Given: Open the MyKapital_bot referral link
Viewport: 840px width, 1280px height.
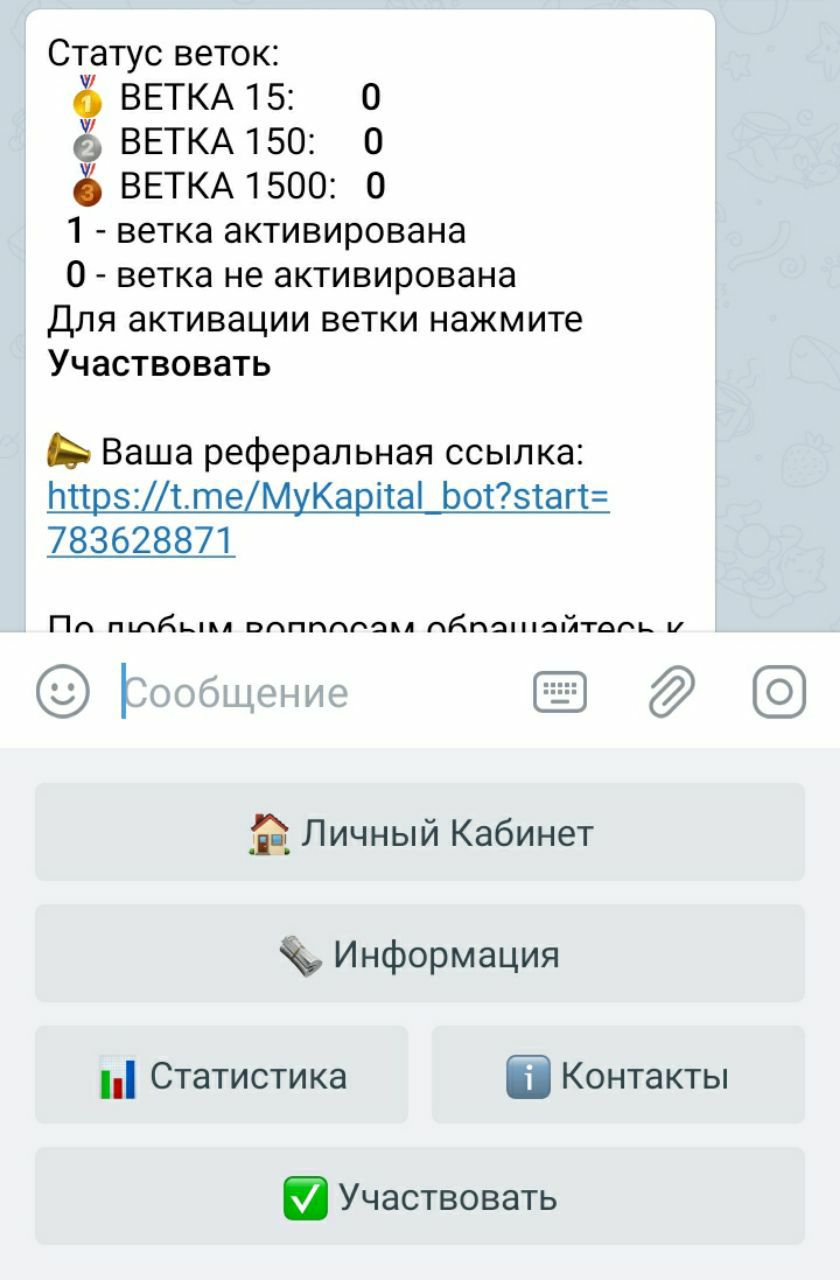Looking at the screenshot, I should pos(328,497).
